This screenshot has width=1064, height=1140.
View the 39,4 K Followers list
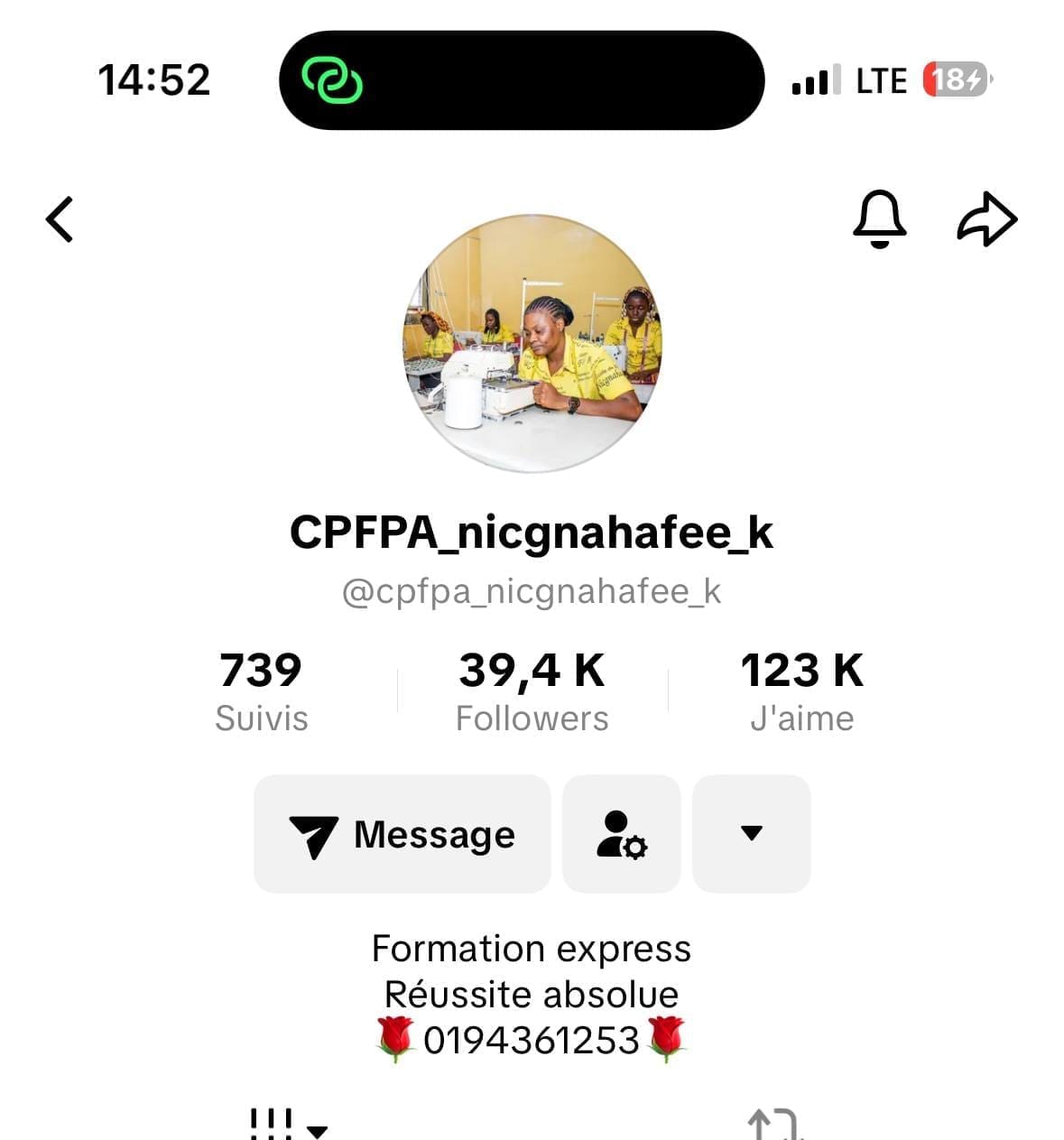532,690
